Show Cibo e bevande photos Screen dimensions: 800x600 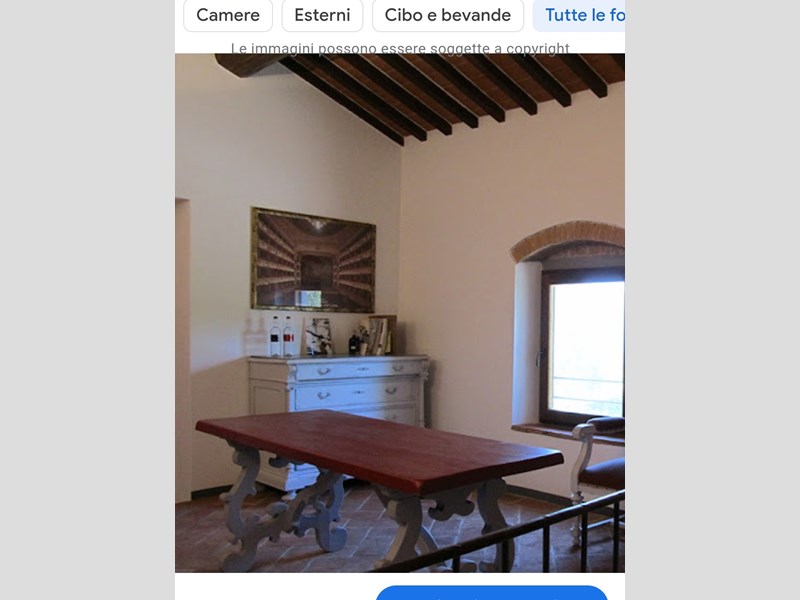pos(447,15)
